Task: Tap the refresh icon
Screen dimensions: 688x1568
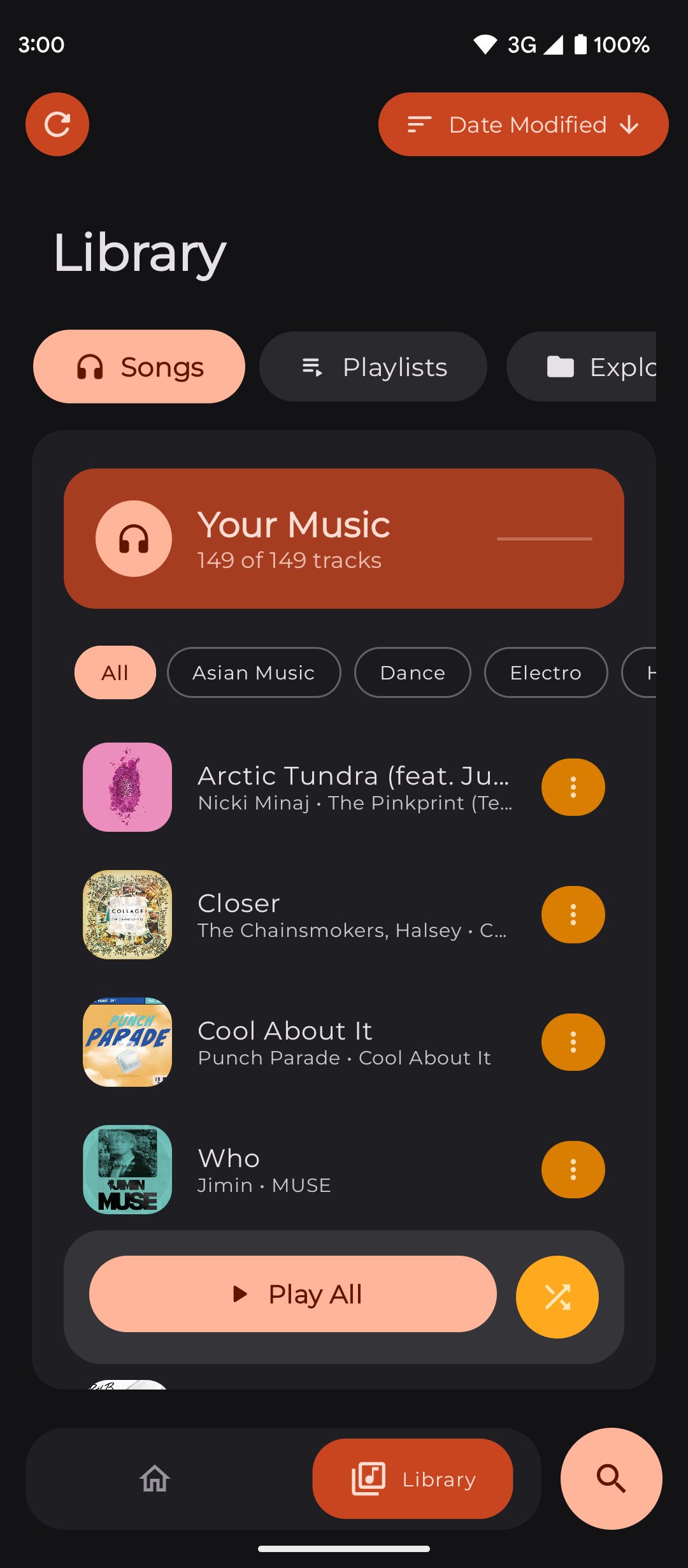Action: (57, 124)
